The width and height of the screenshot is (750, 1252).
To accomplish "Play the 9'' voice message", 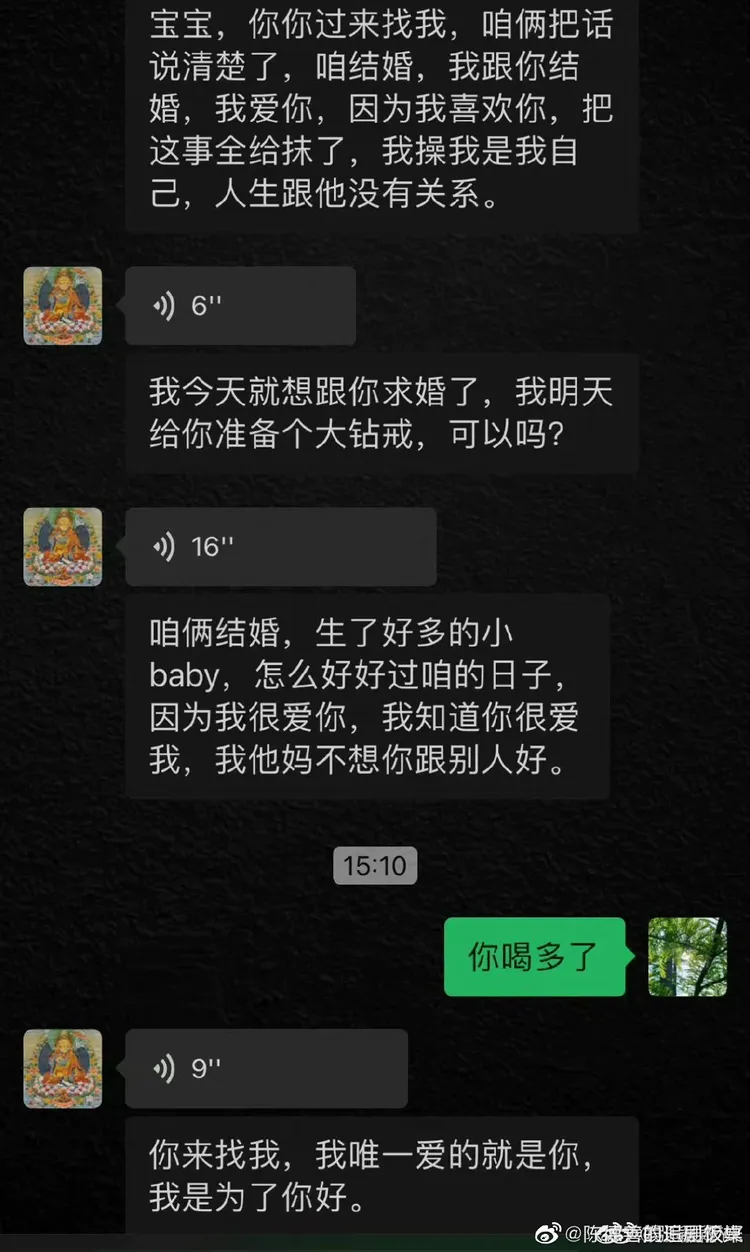I will click(x=265, y=1068).
